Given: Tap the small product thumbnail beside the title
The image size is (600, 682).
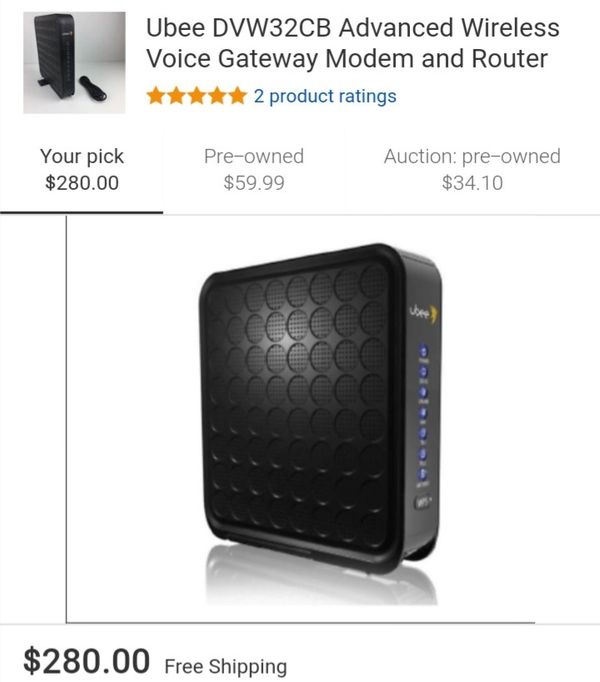Looking at the screenshot, I should pos(75,62).
